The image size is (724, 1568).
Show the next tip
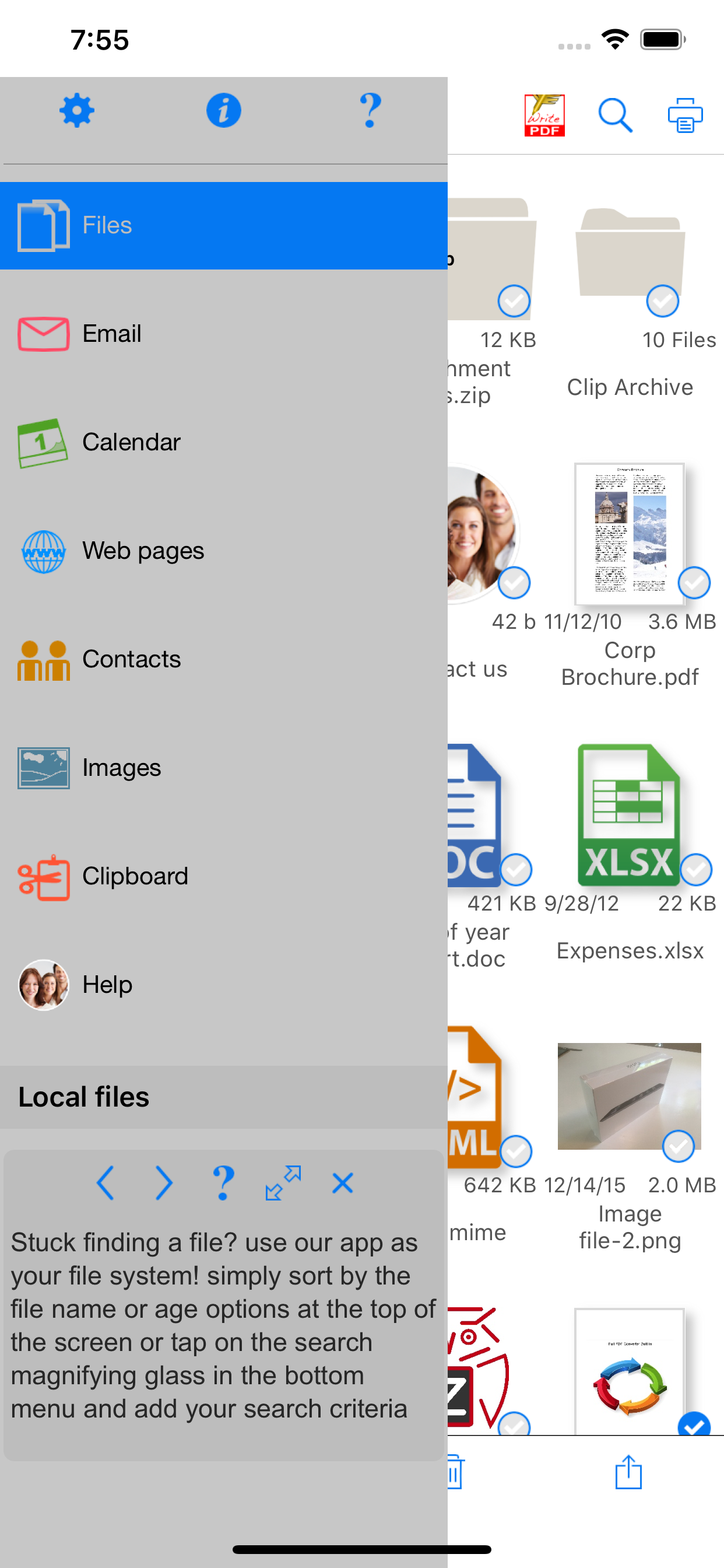[164, 1184]
